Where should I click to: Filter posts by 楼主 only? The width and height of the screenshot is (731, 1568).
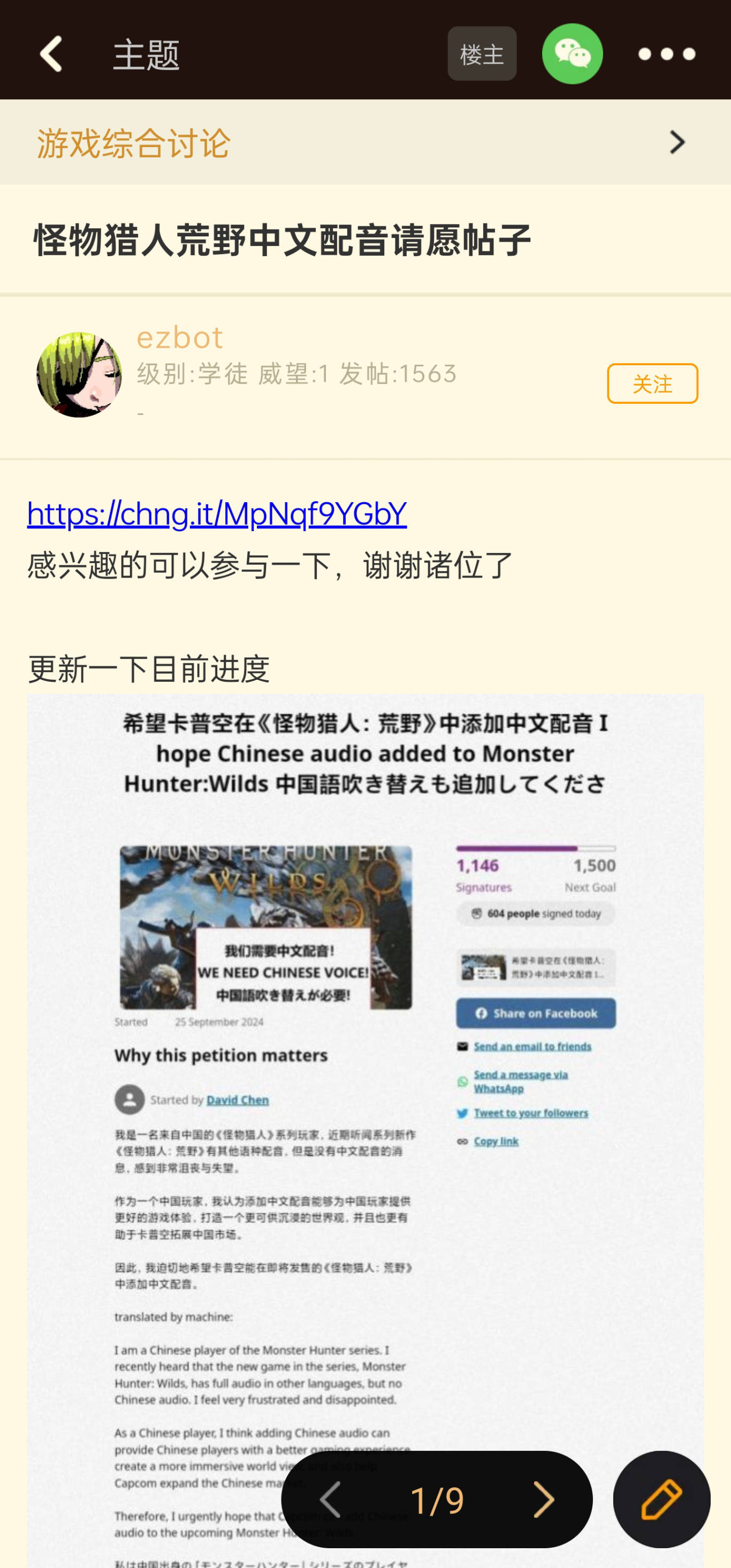[x=482, y=54]
